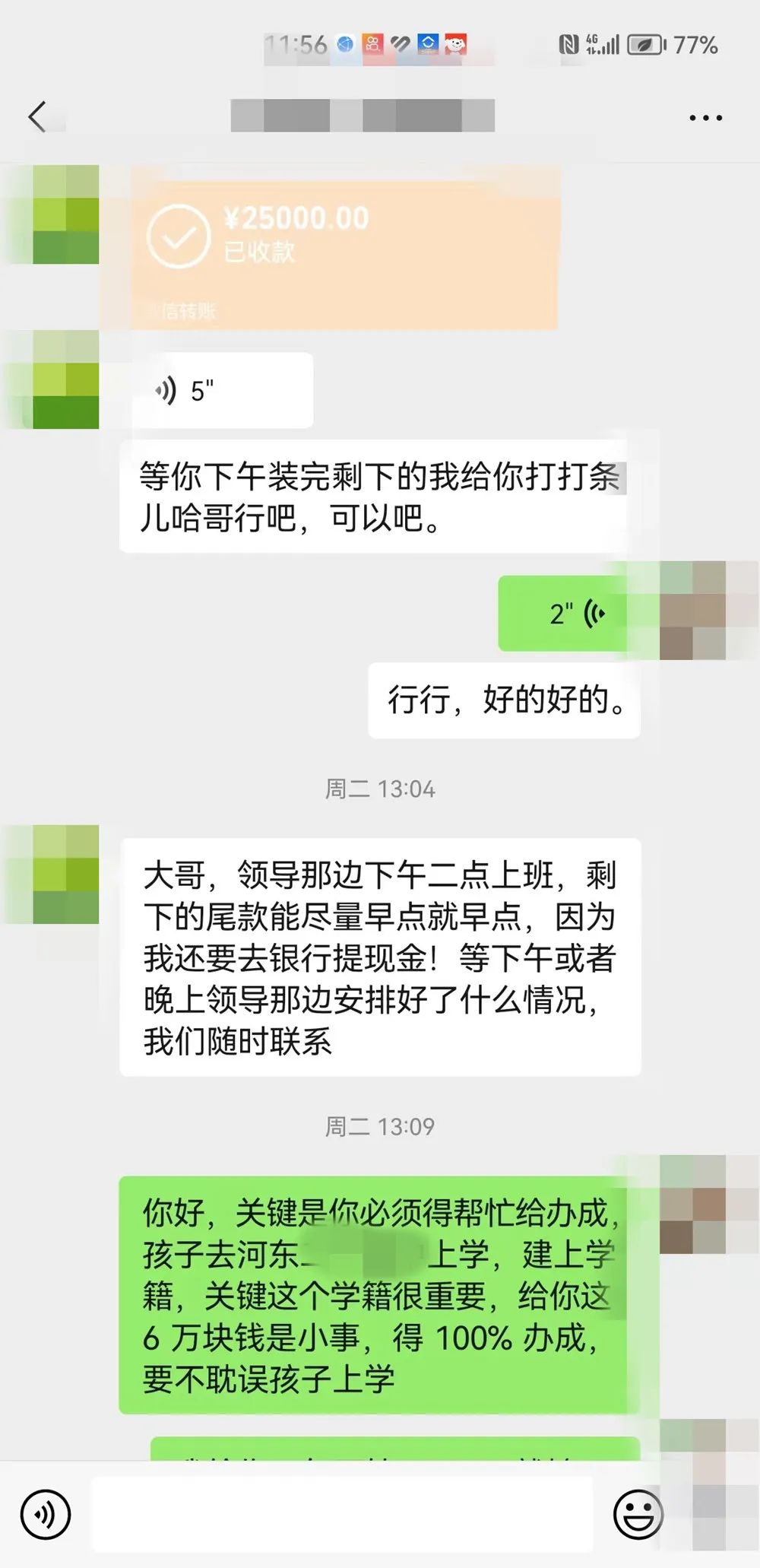Play the sent 2-second voice message
The image size is (760, 1568).
tap(562, 613)
